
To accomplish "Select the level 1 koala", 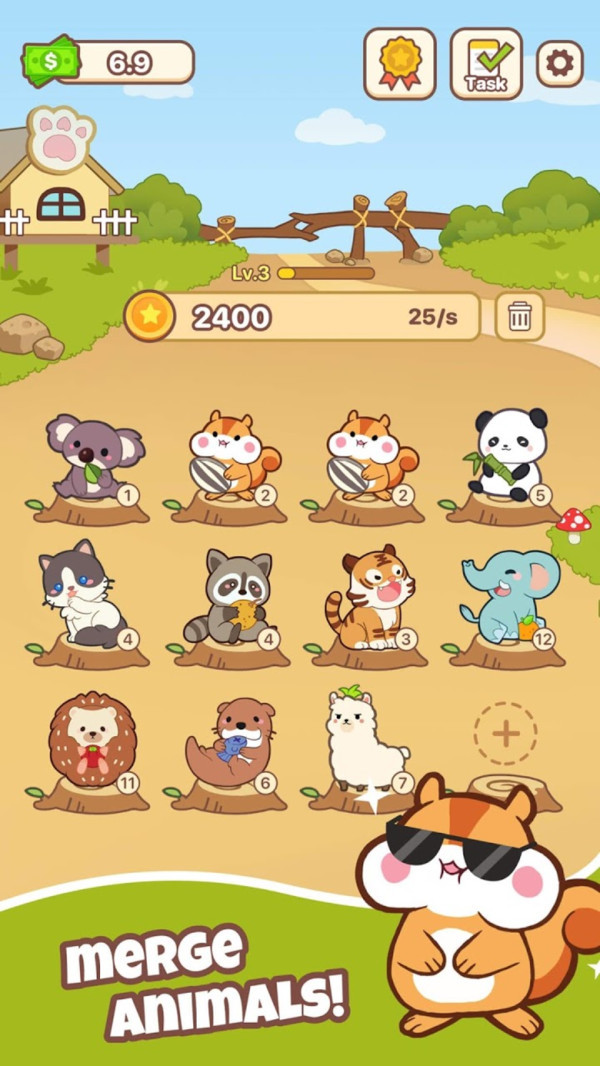I will 90,460.
